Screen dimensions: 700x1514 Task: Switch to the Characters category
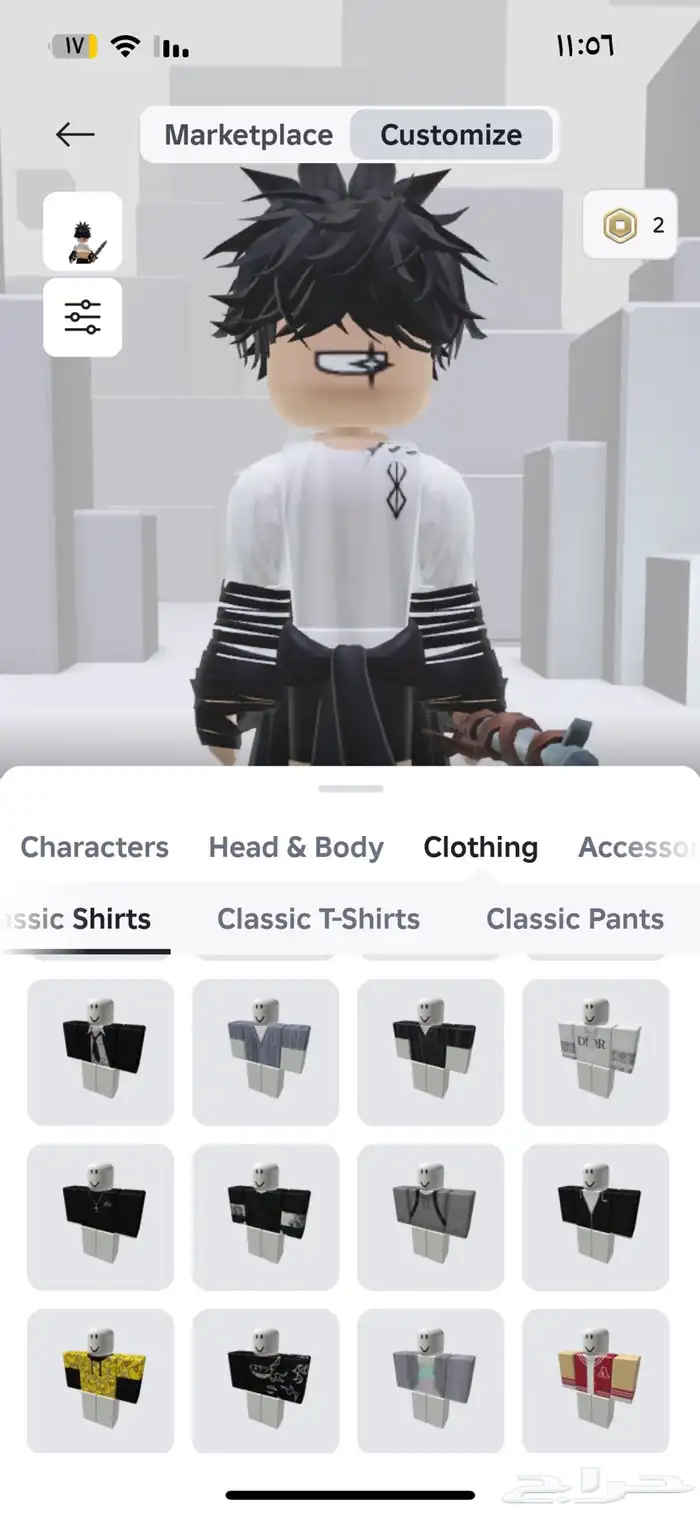(94, 847)
